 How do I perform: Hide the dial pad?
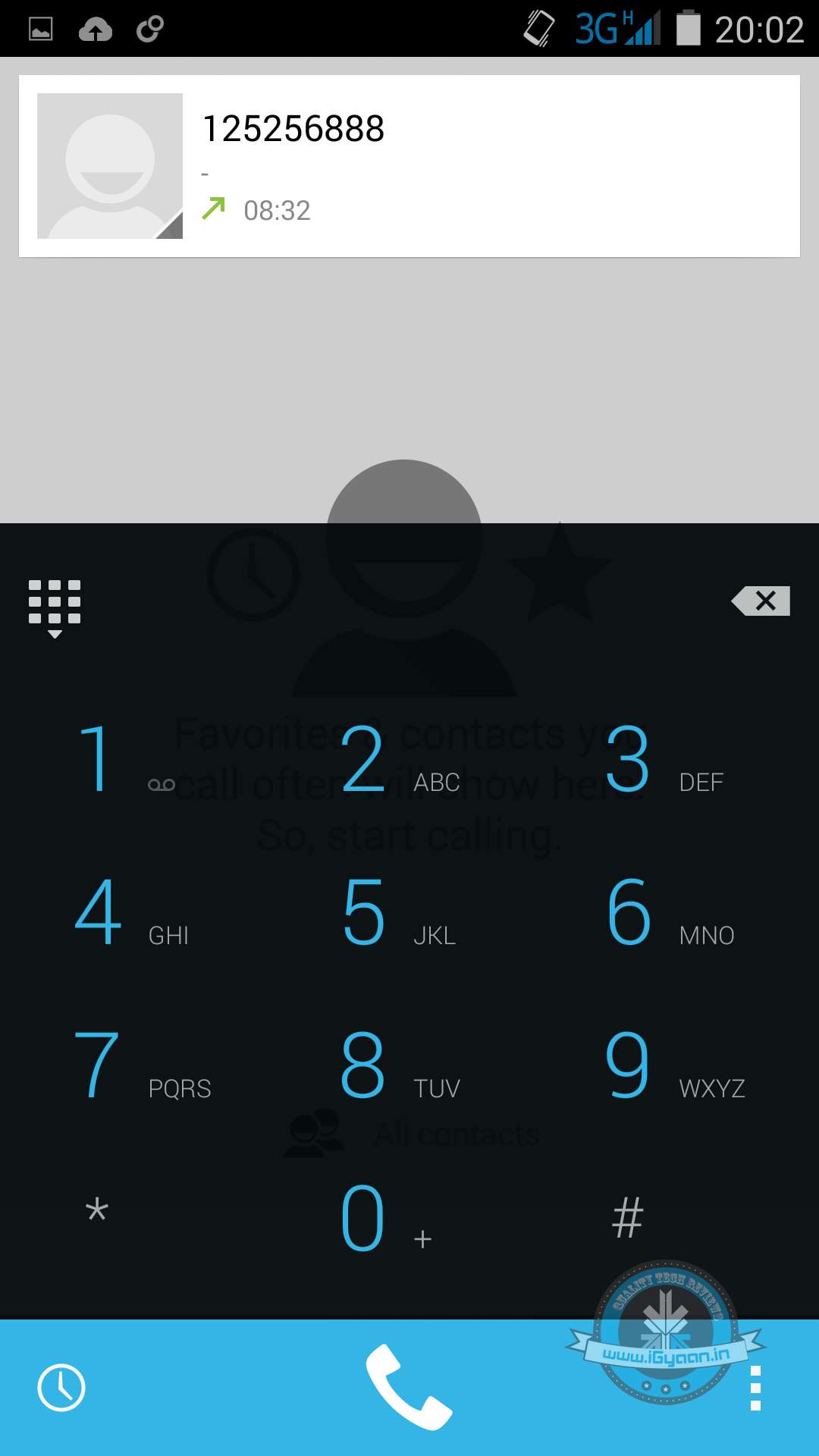pos(55,607)
